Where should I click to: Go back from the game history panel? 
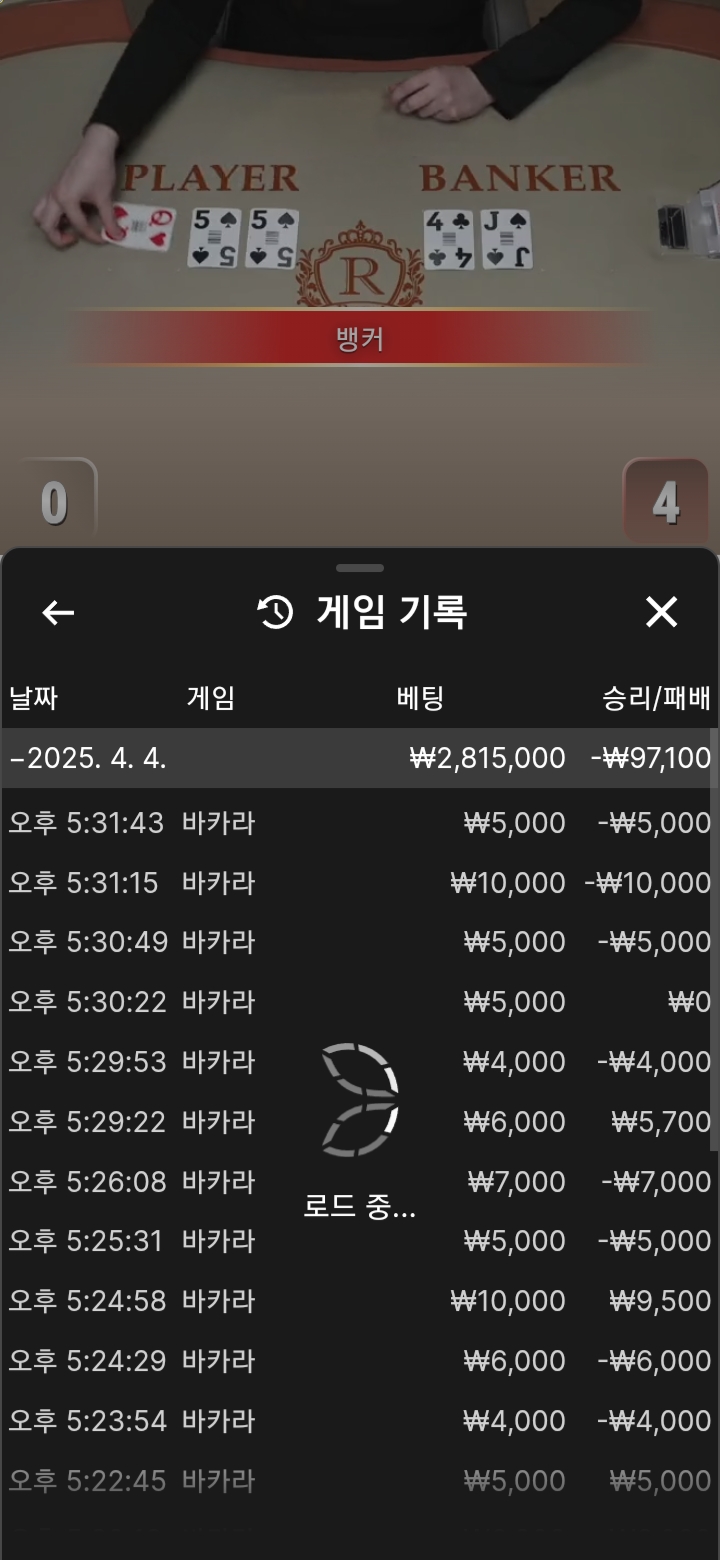point(58,612)
